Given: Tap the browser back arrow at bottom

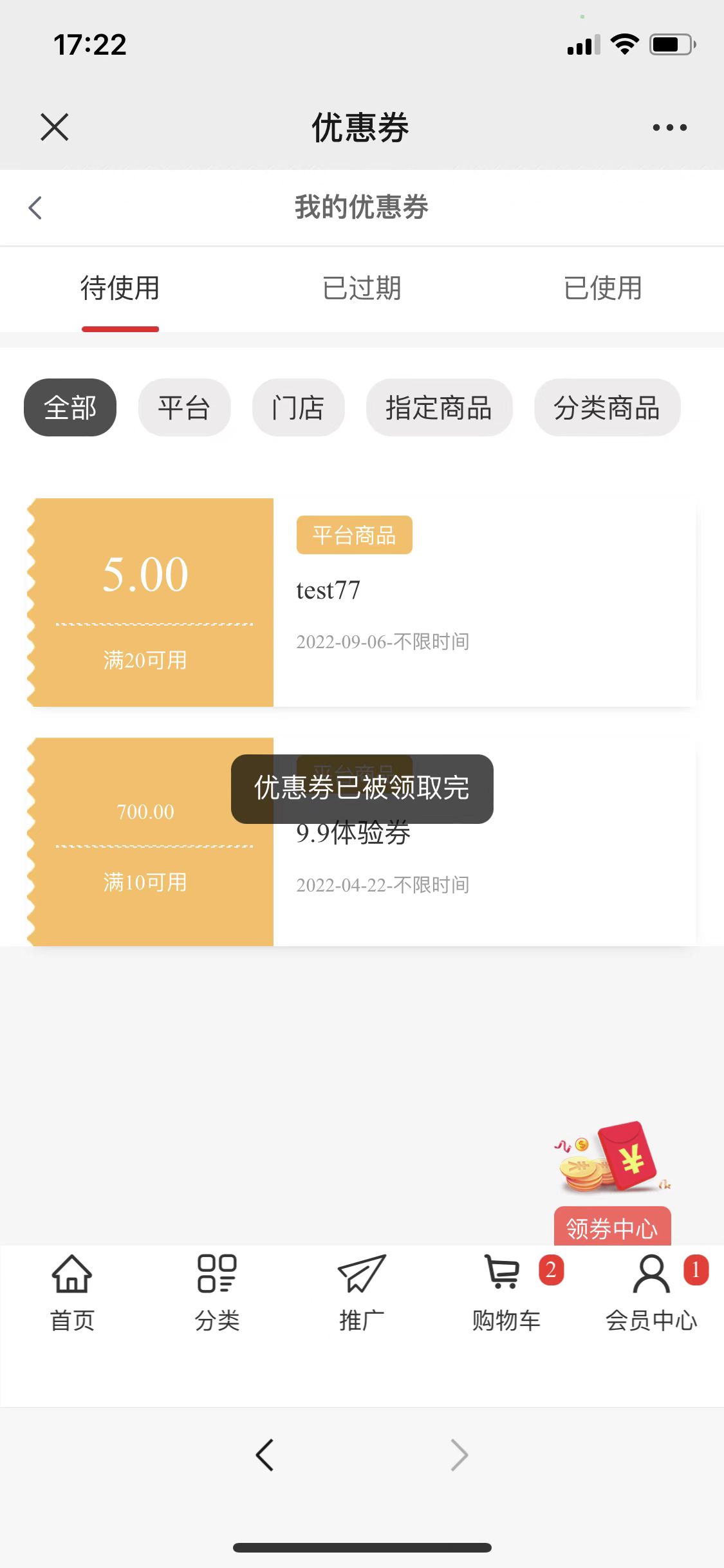Looking at the screenshot, I should (x=265, y=1455).
